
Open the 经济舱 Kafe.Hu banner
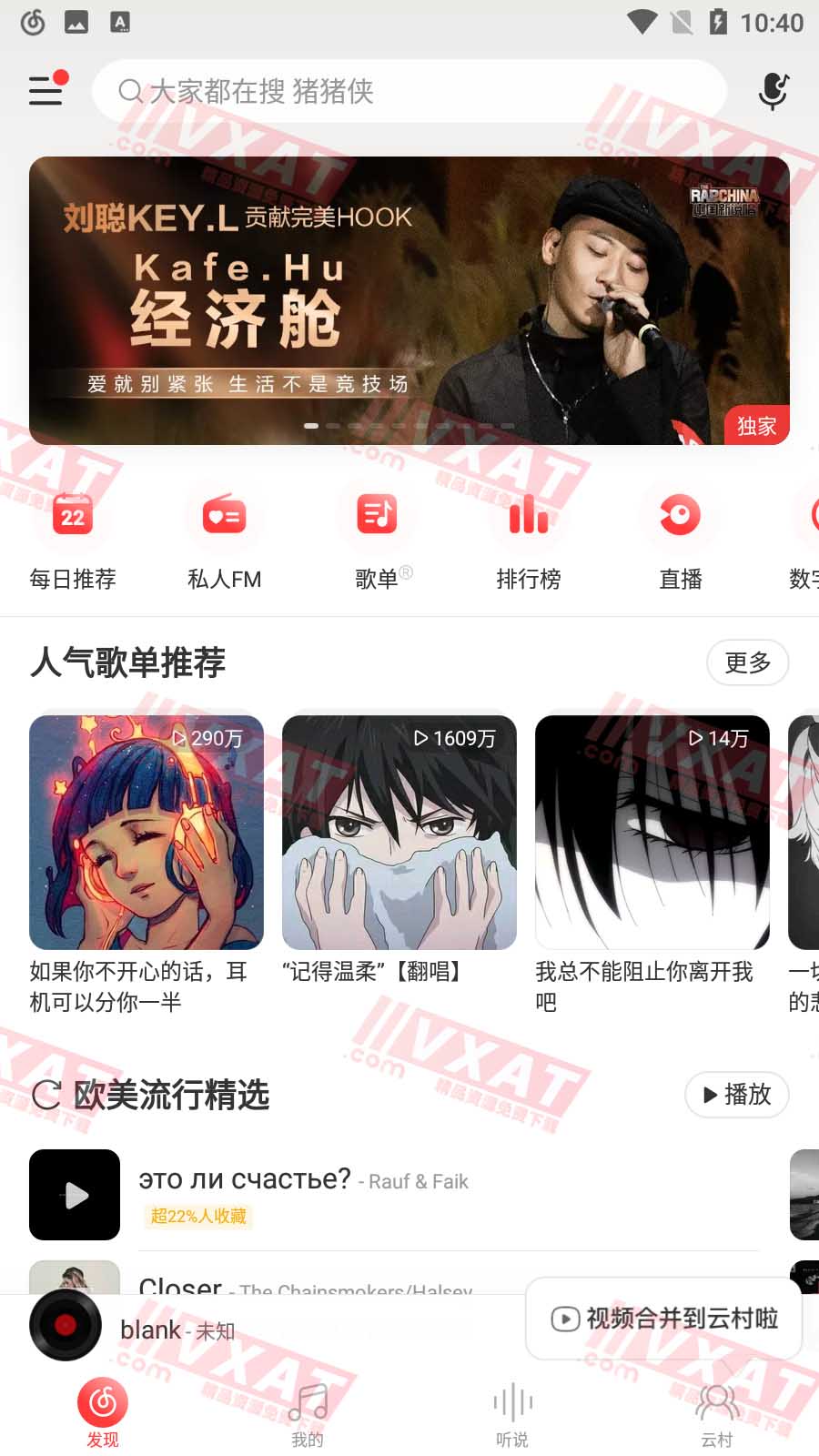(x=409, y=300)
